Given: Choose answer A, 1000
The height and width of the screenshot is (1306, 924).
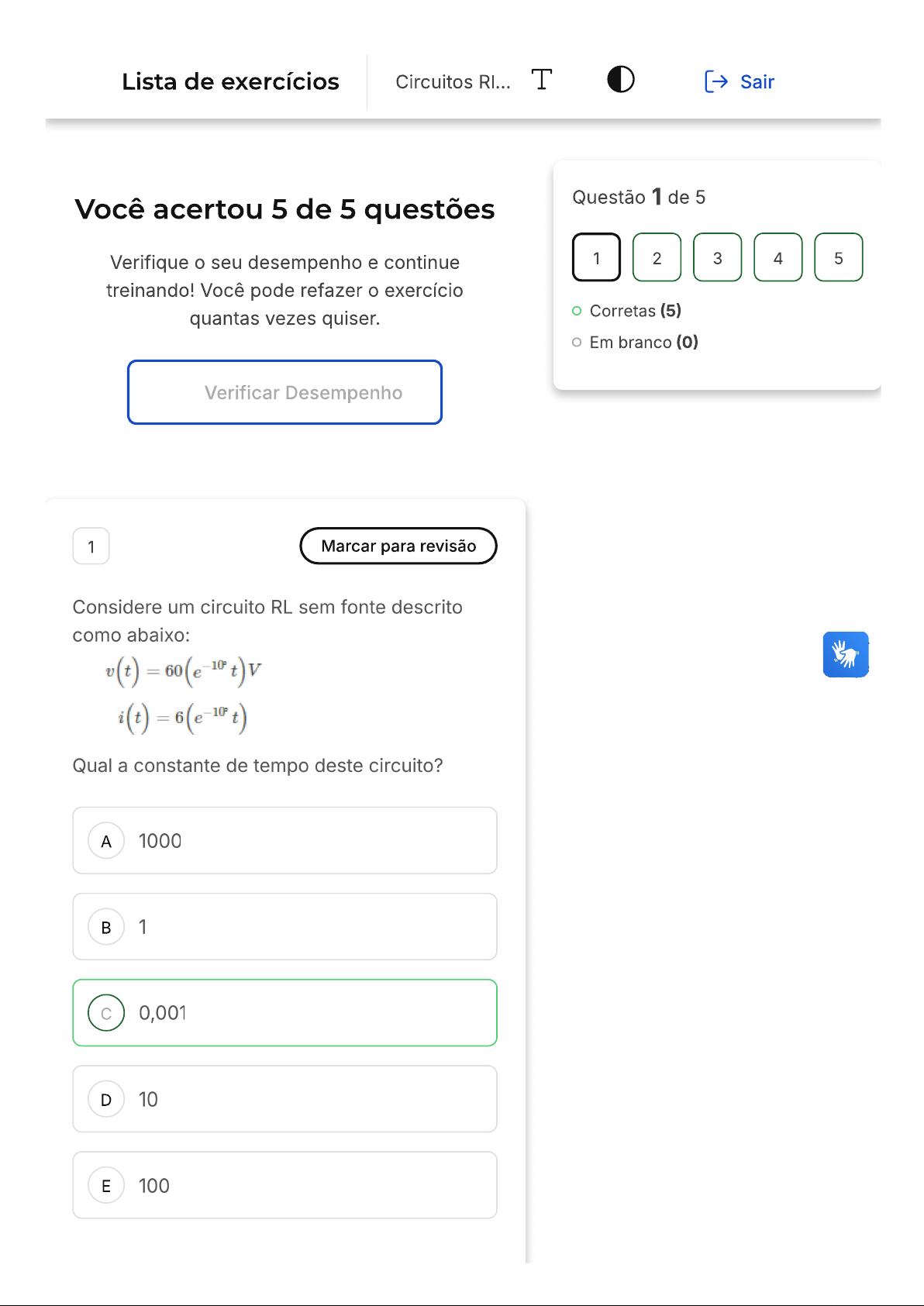Looking at the screenshot, I should coord(284,841).
